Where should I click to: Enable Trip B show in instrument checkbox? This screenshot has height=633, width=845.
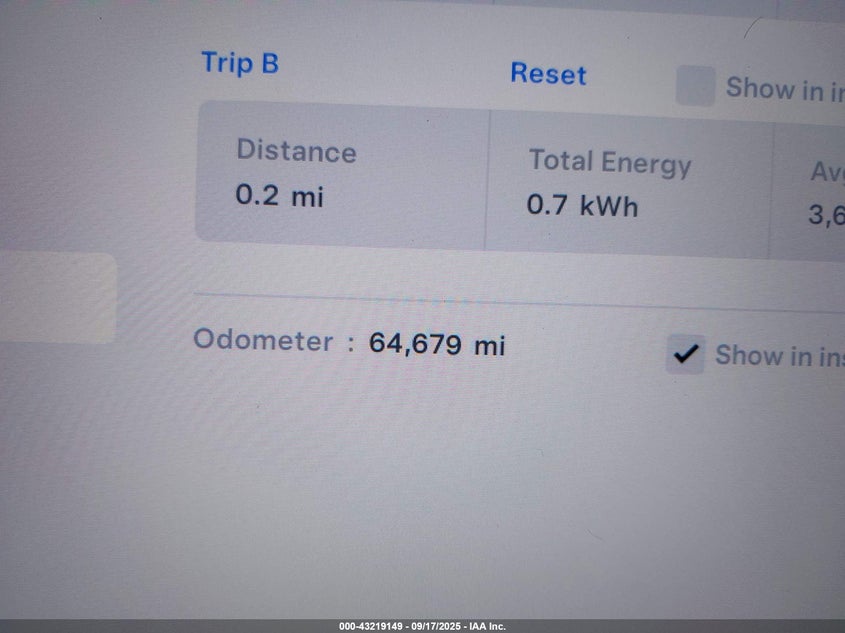[695, 87]
